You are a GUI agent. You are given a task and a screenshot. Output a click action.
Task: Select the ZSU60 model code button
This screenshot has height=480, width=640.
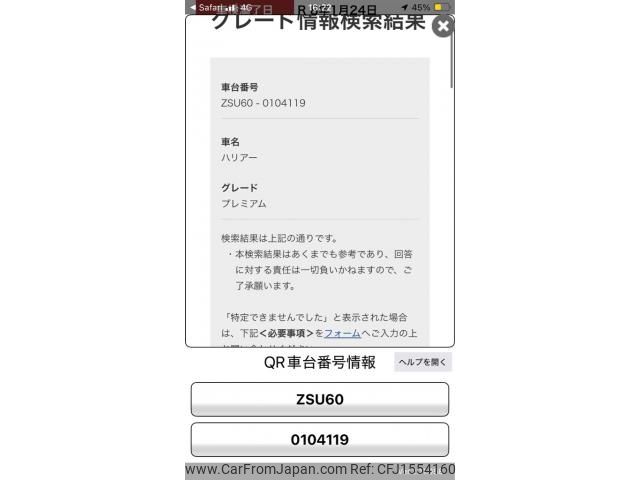pos(320,399)
